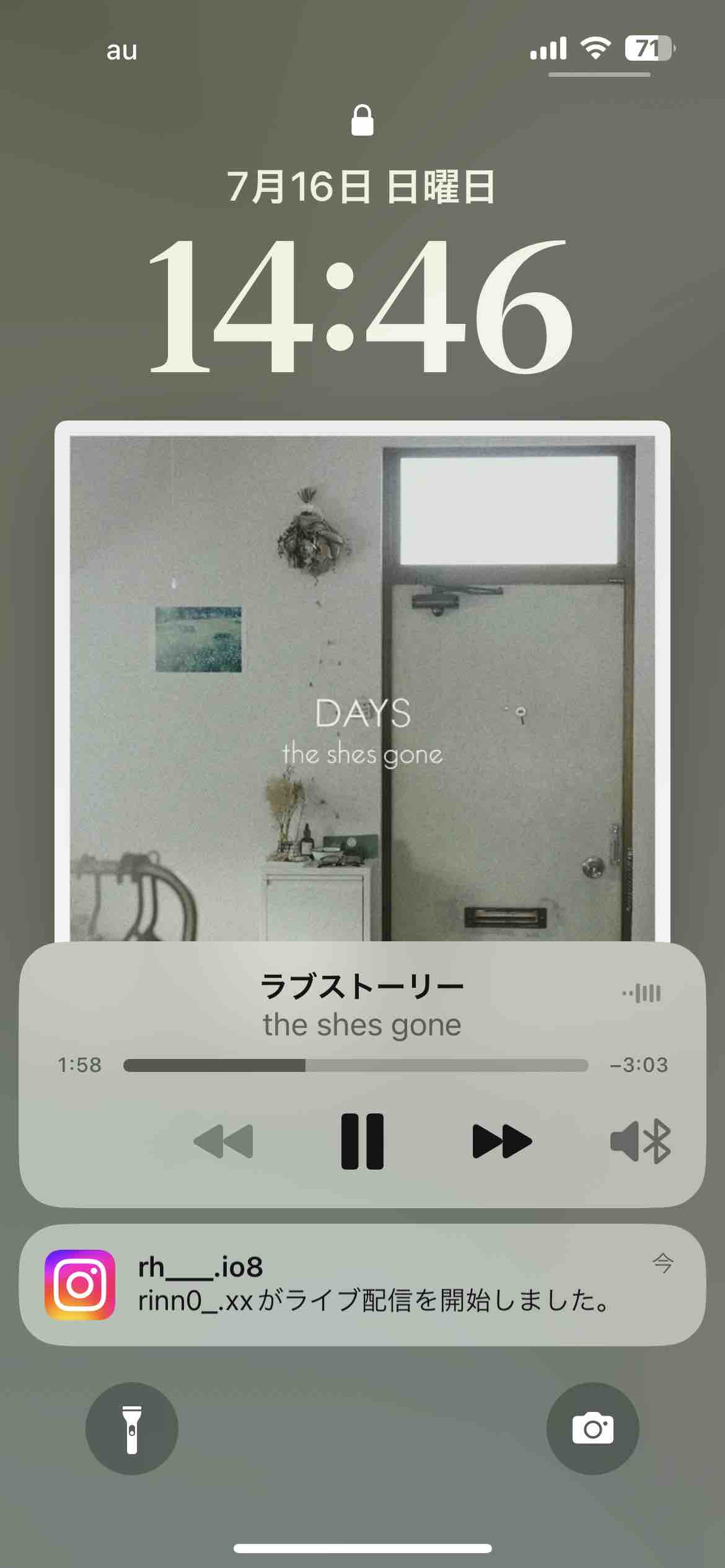The image size is (725, 1568).
Task: Launch the camera from the lock screen
Action: click(x=592, y=1429)
